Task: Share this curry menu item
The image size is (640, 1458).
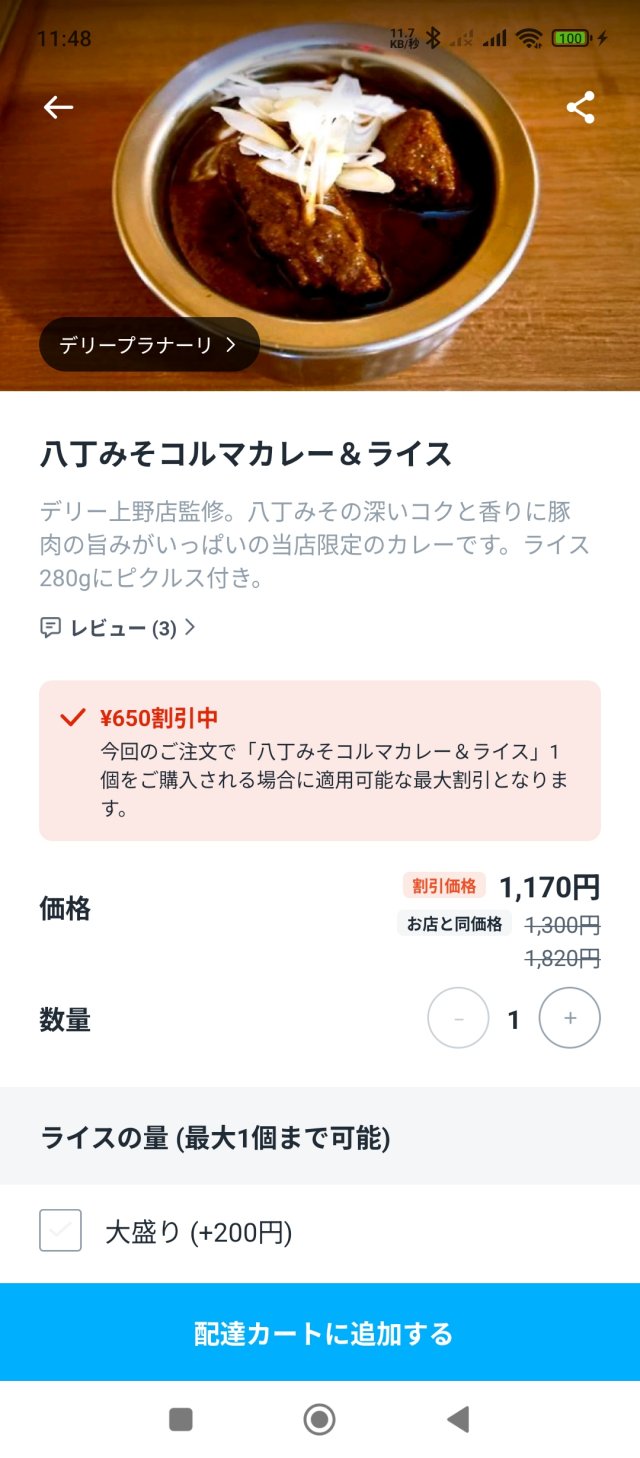Action: click(580, 107)
